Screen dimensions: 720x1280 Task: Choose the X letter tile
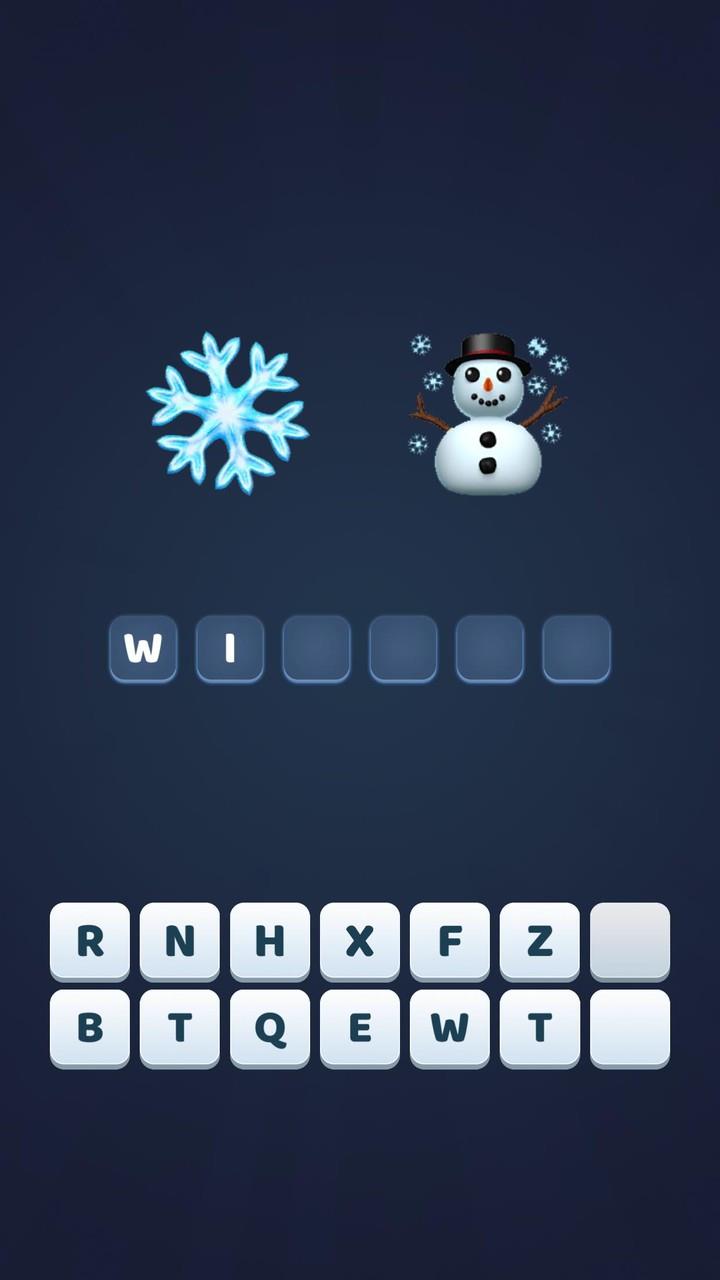pos(360,941)
